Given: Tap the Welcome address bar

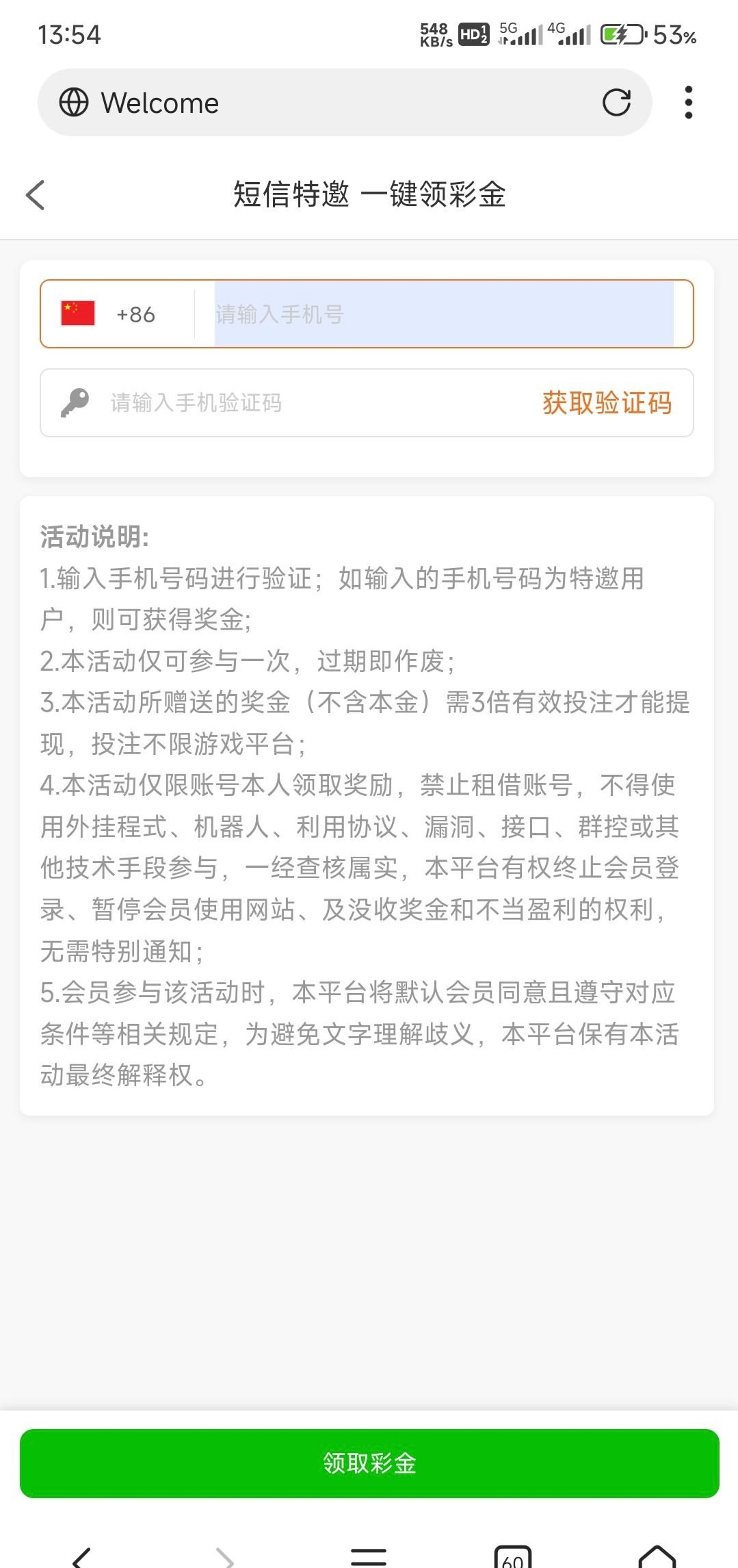Looking at the screenshot, I should click(x=328, y=103).
